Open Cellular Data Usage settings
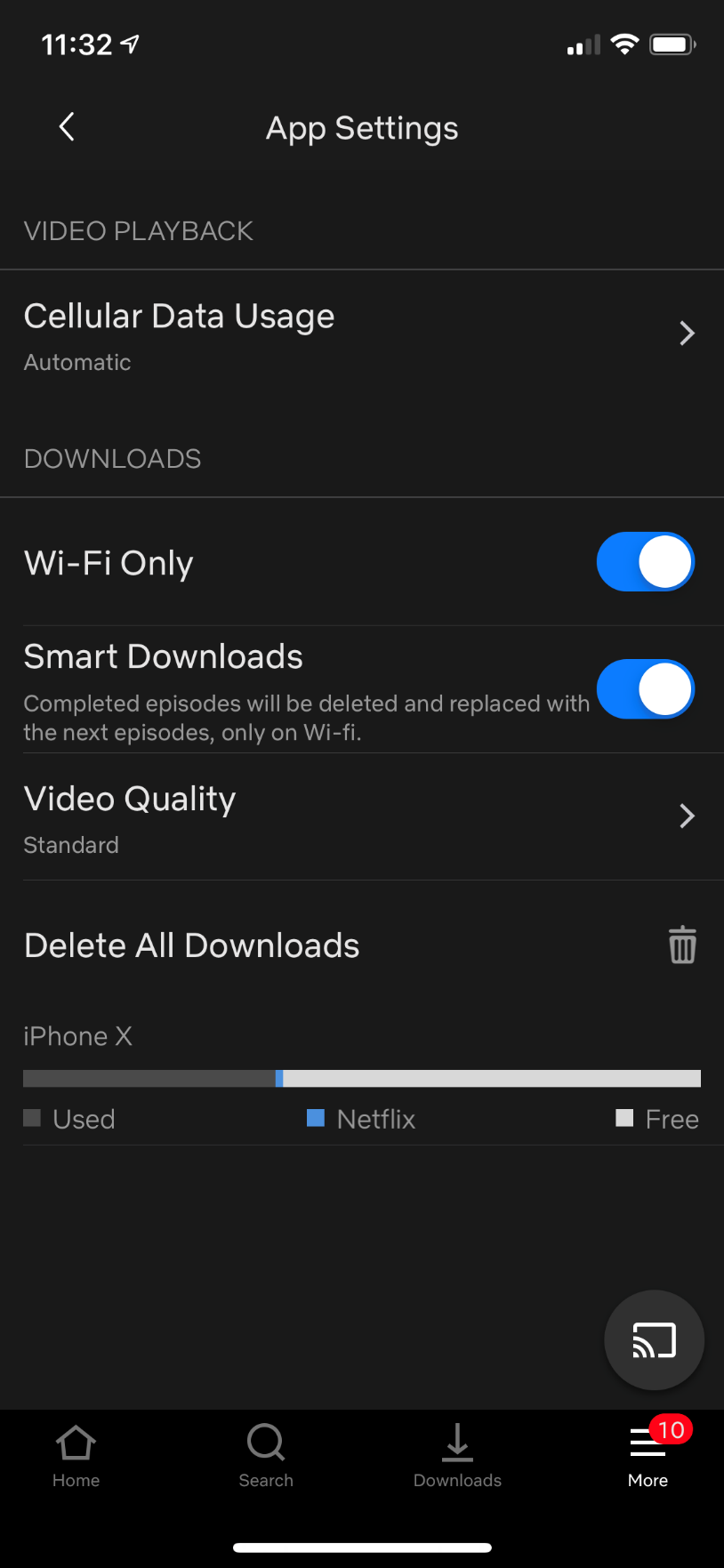Viewport: 724px width, 1568px height. (x=361, y=335)
